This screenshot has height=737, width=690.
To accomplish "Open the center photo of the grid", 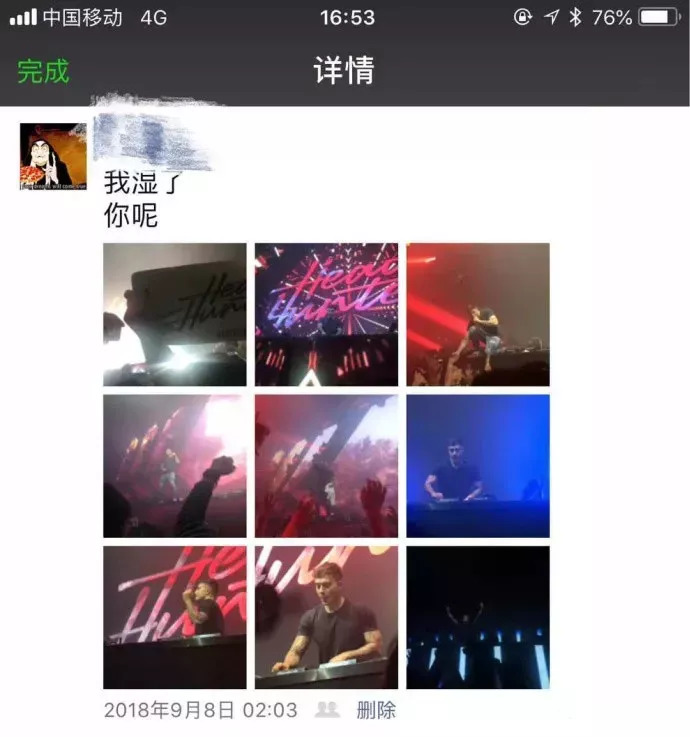I will (326, 466).
